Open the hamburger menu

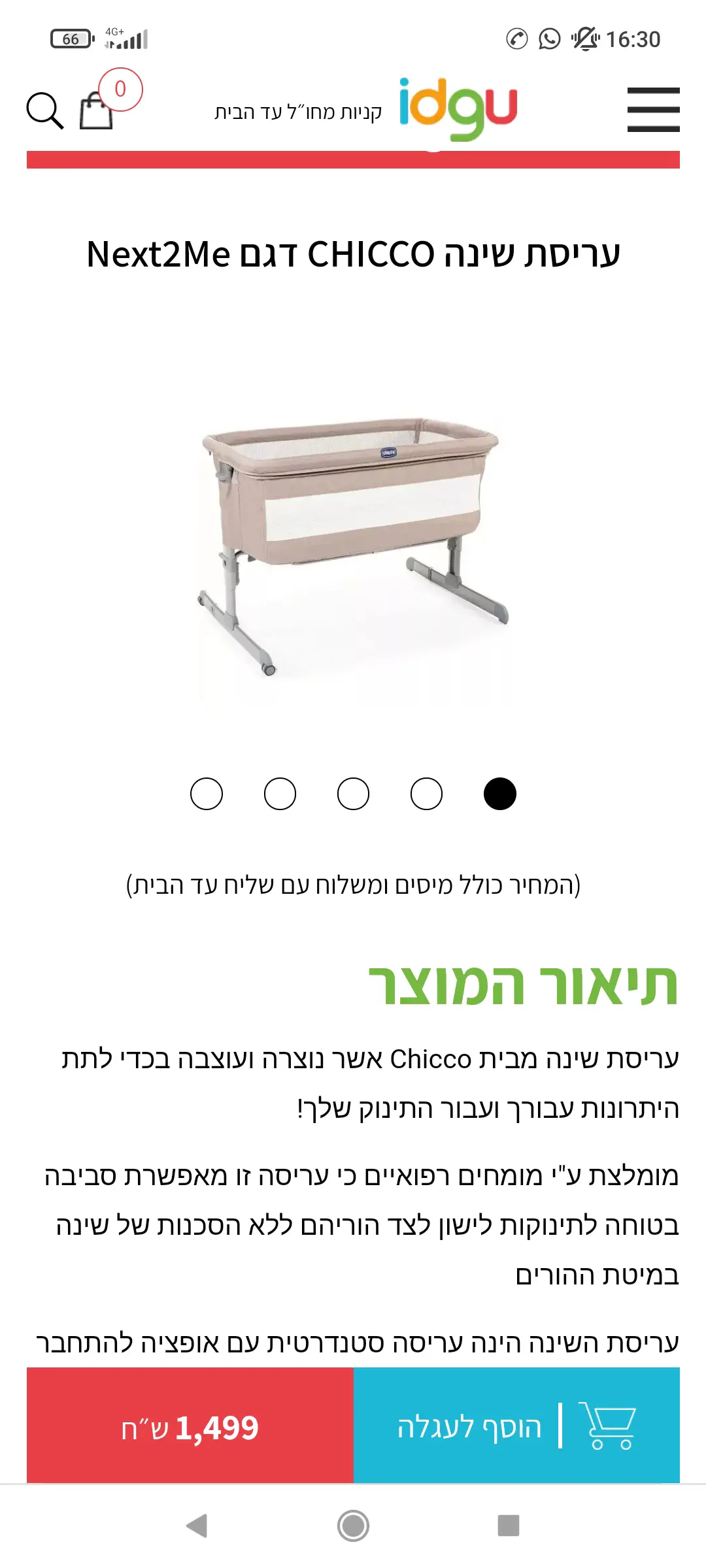(653, 109)
